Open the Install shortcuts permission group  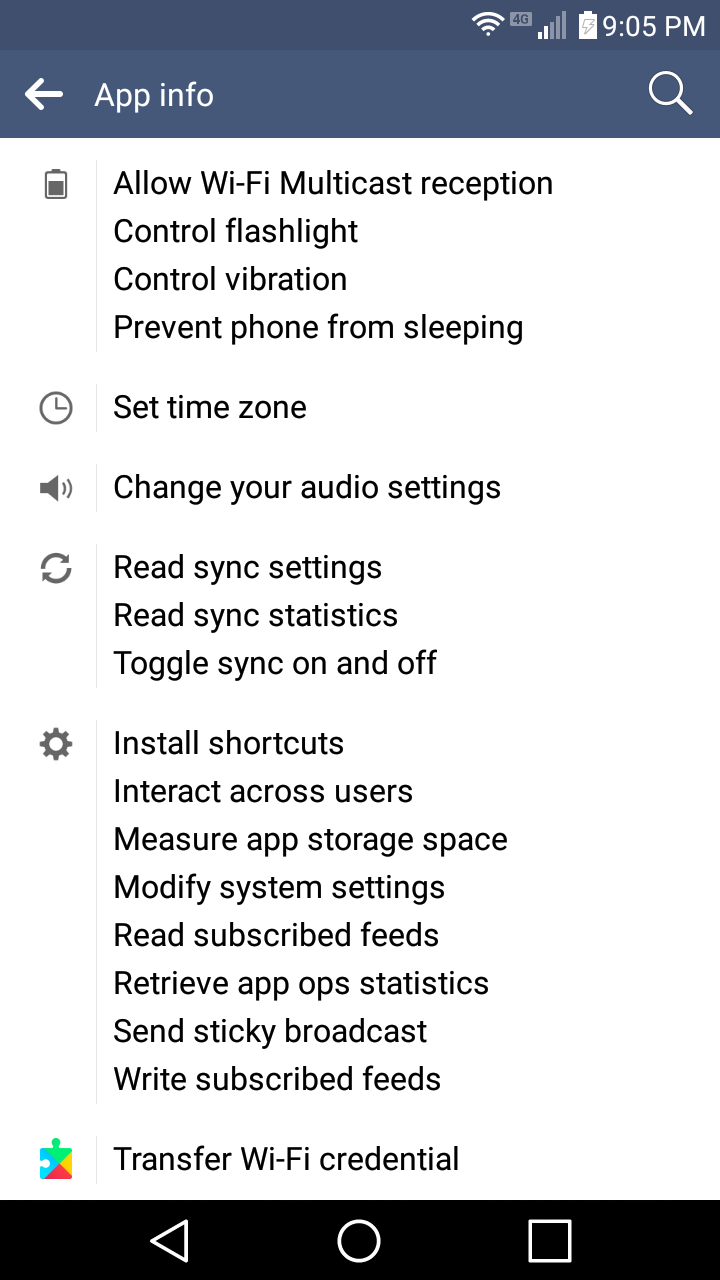point(360,911)
